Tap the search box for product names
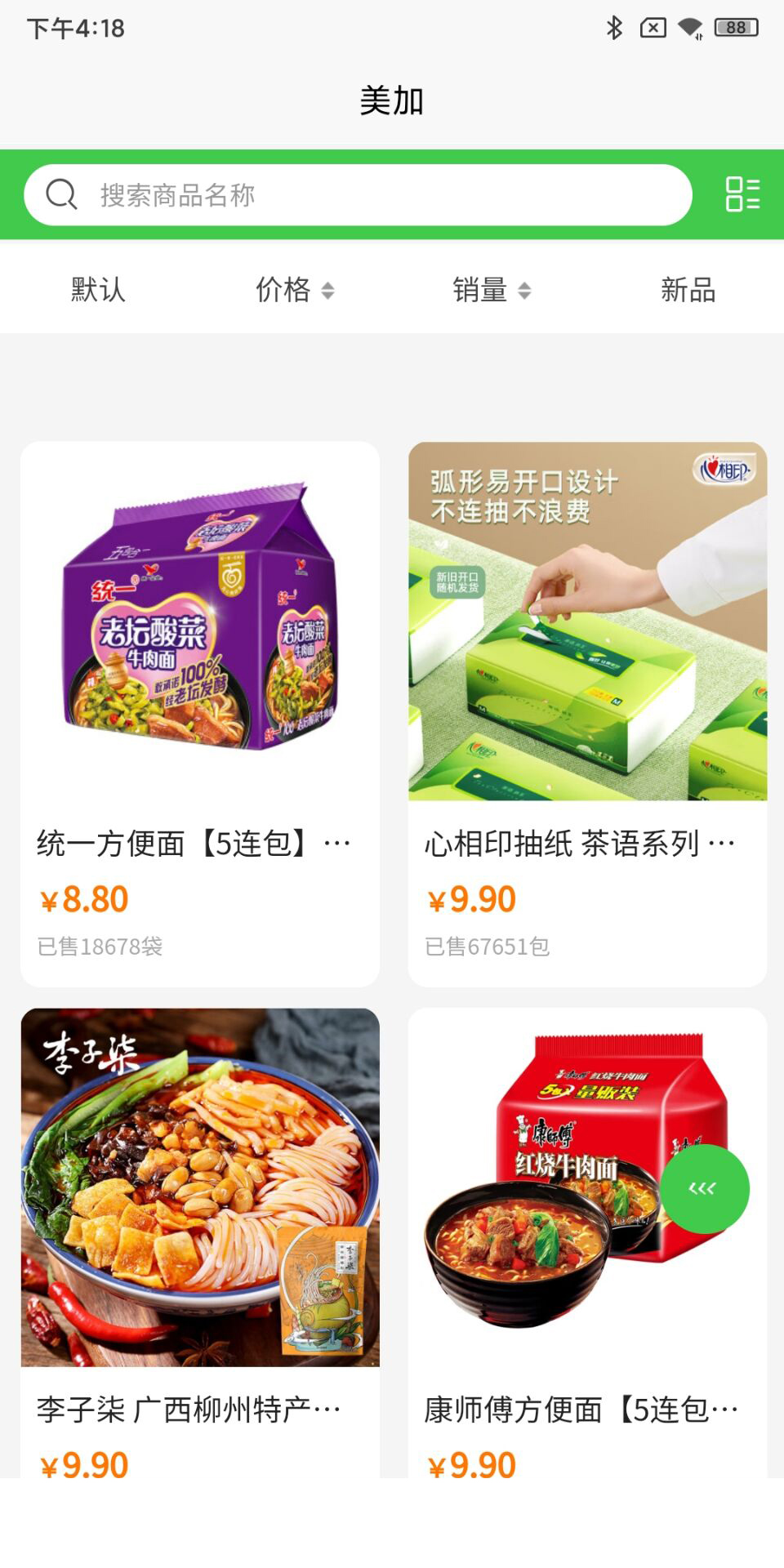Screen dimensions: 784x1568 point(358,195)
